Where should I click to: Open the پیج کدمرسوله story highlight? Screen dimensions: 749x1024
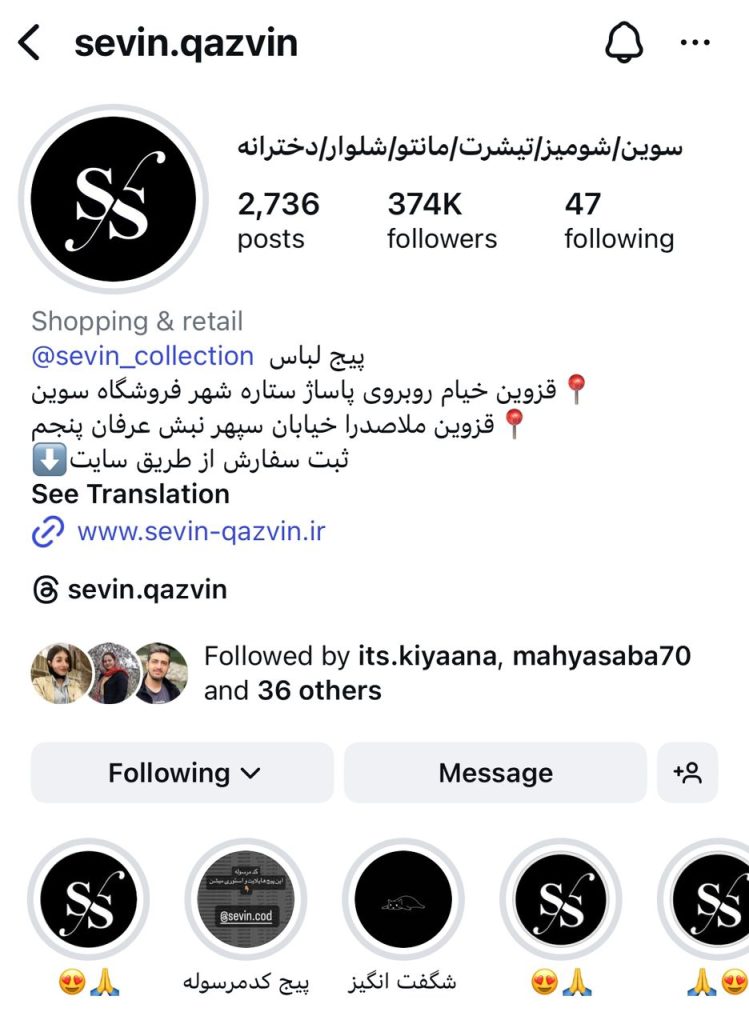point(246,897)
